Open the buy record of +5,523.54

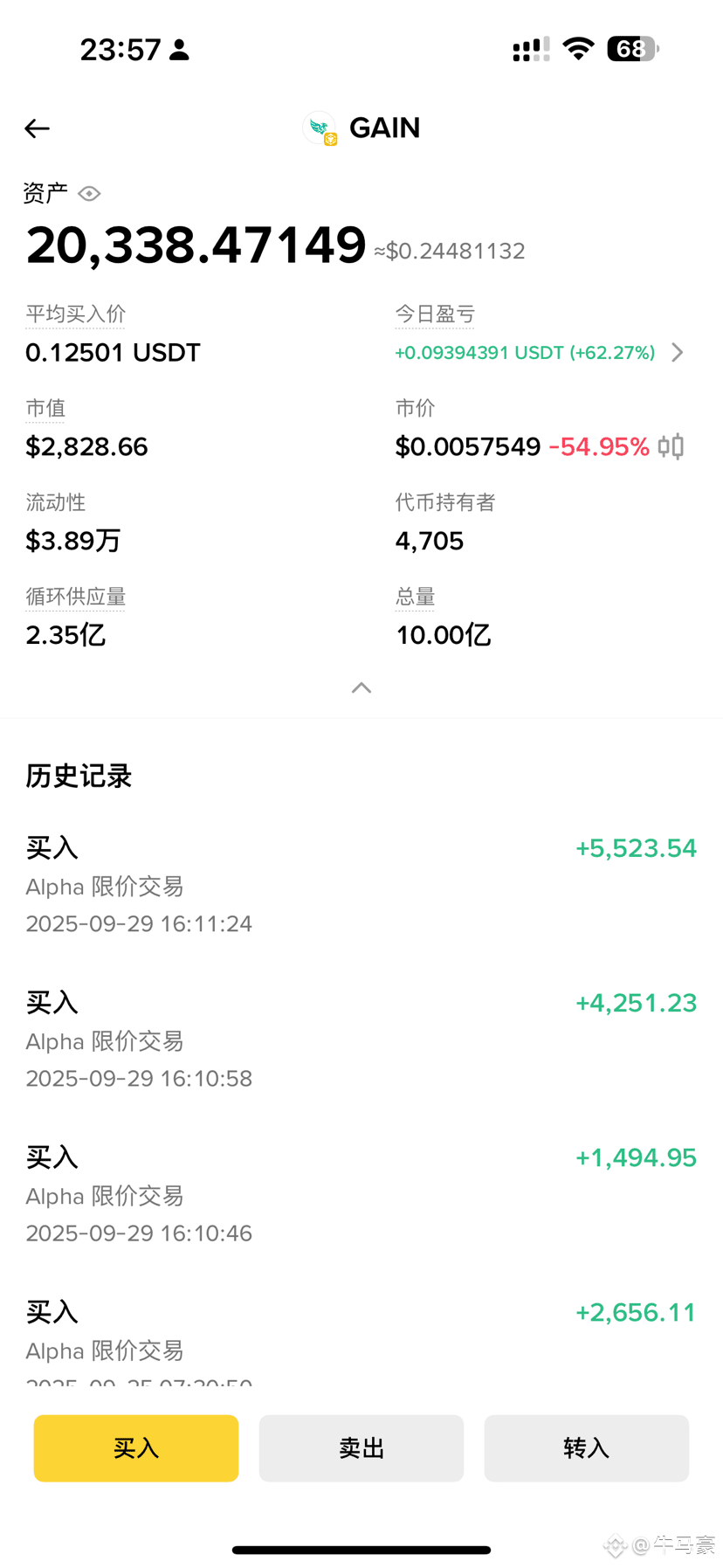point(361,885)
